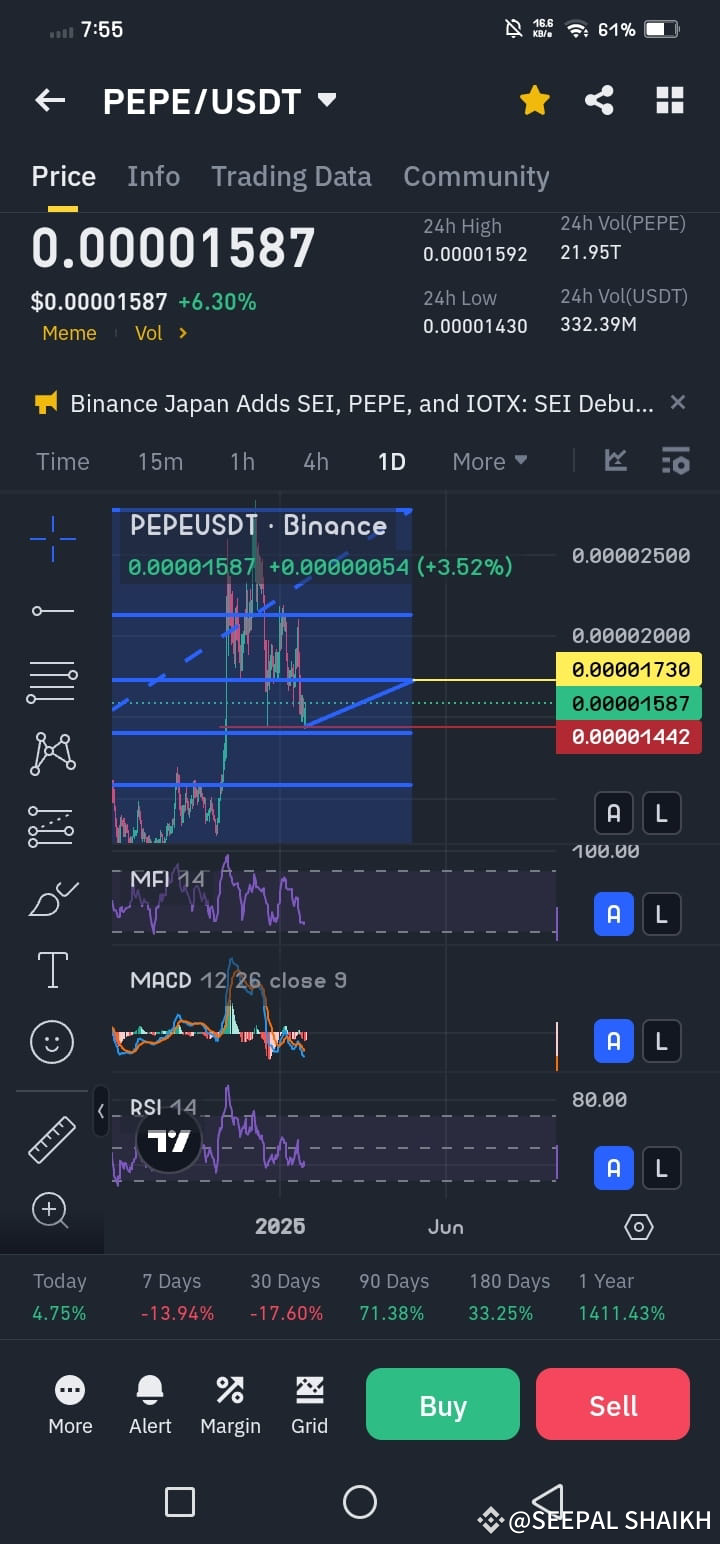Viewport: 720px width, 1544px height.
Task: Dismiss the Binance Japan SEI announcement
Action: 677,402
